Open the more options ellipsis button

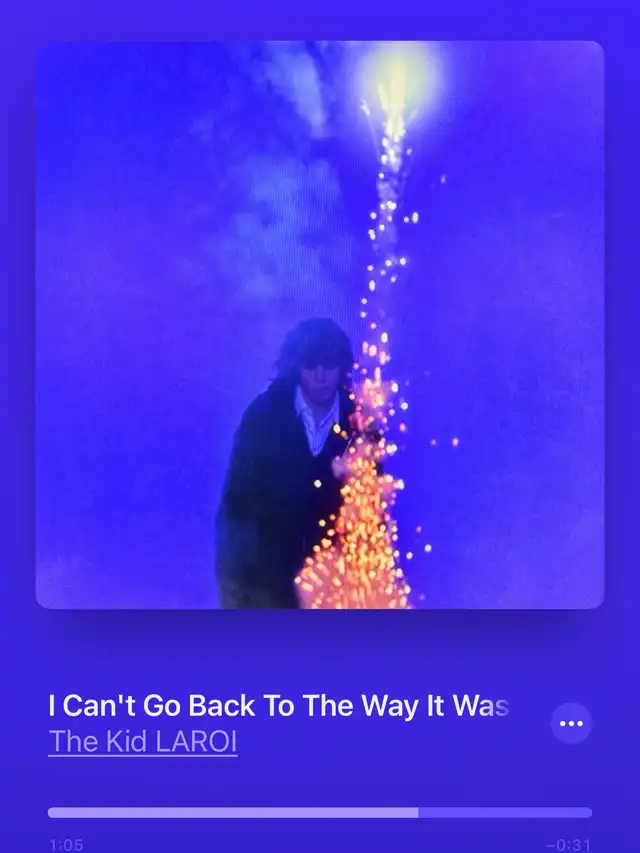[571, 723]
